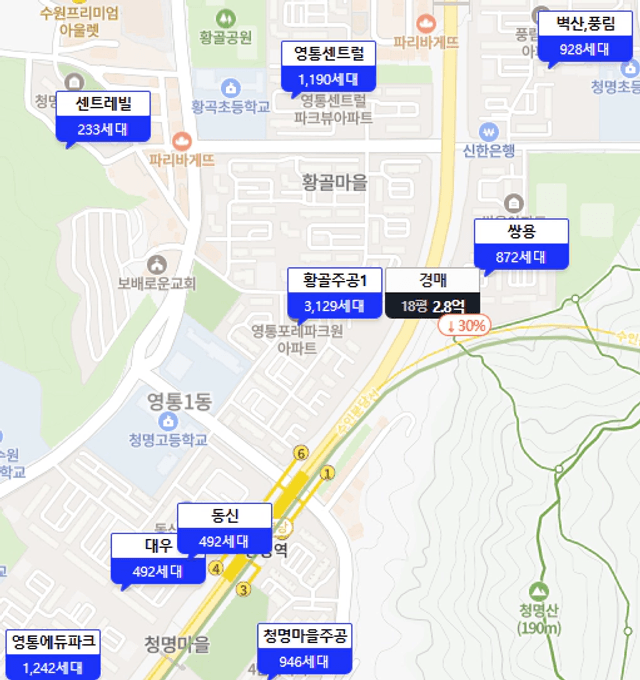Open the 센트레빌 233세대 marker
Screen dimensions: 640x680
(103, 116)
